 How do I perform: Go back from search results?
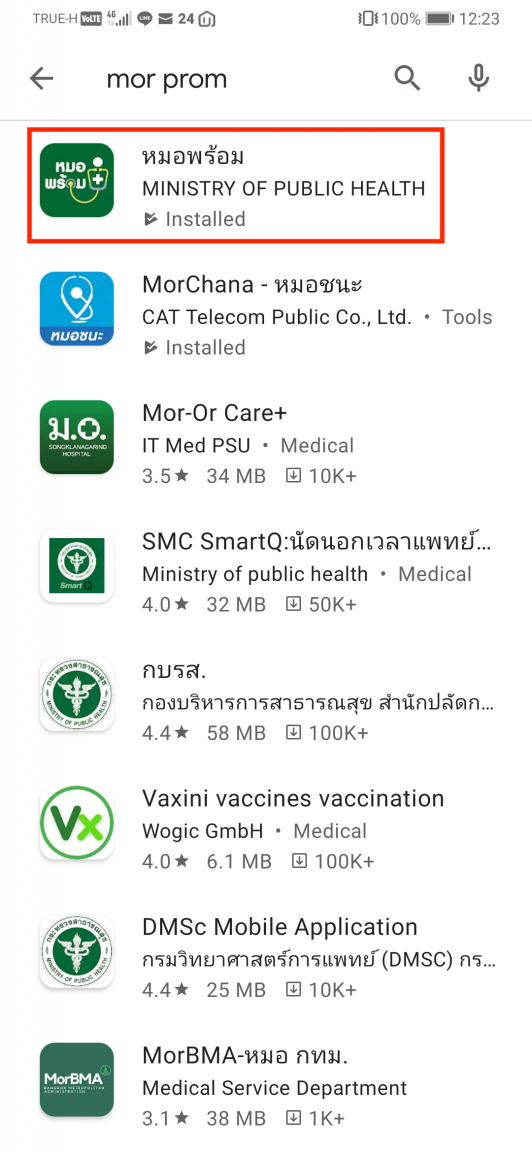pos(41,79)
